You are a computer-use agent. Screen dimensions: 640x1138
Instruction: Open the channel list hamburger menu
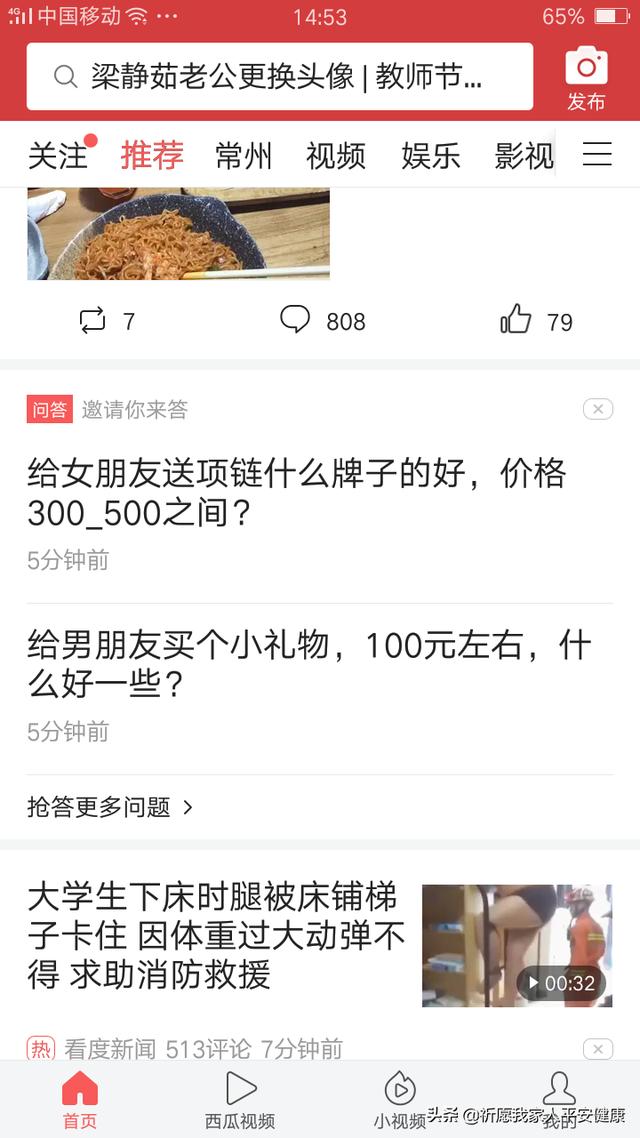597,154
